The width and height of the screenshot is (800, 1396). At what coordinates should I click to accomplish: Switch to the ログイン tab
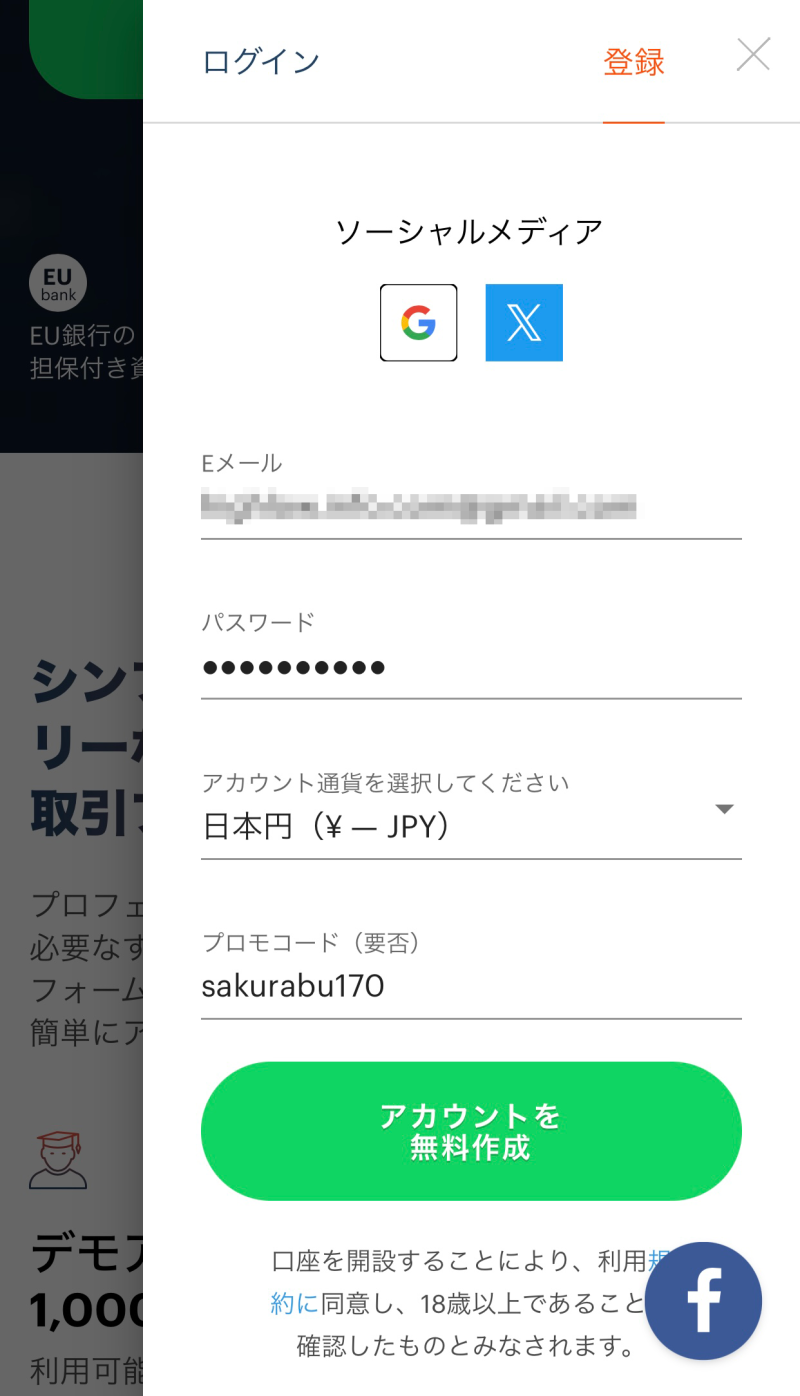tap(261, 62)
